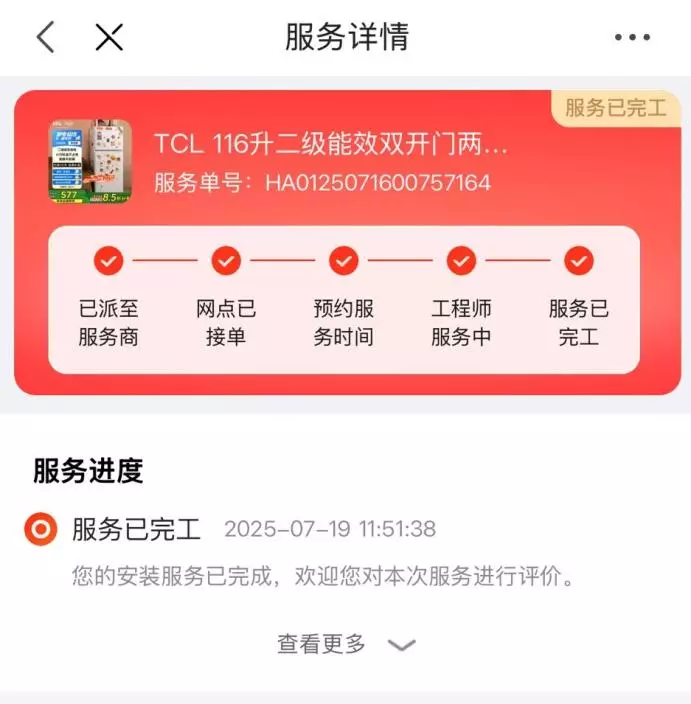Expand 查看更多 to see more progress

click(345, 645)
